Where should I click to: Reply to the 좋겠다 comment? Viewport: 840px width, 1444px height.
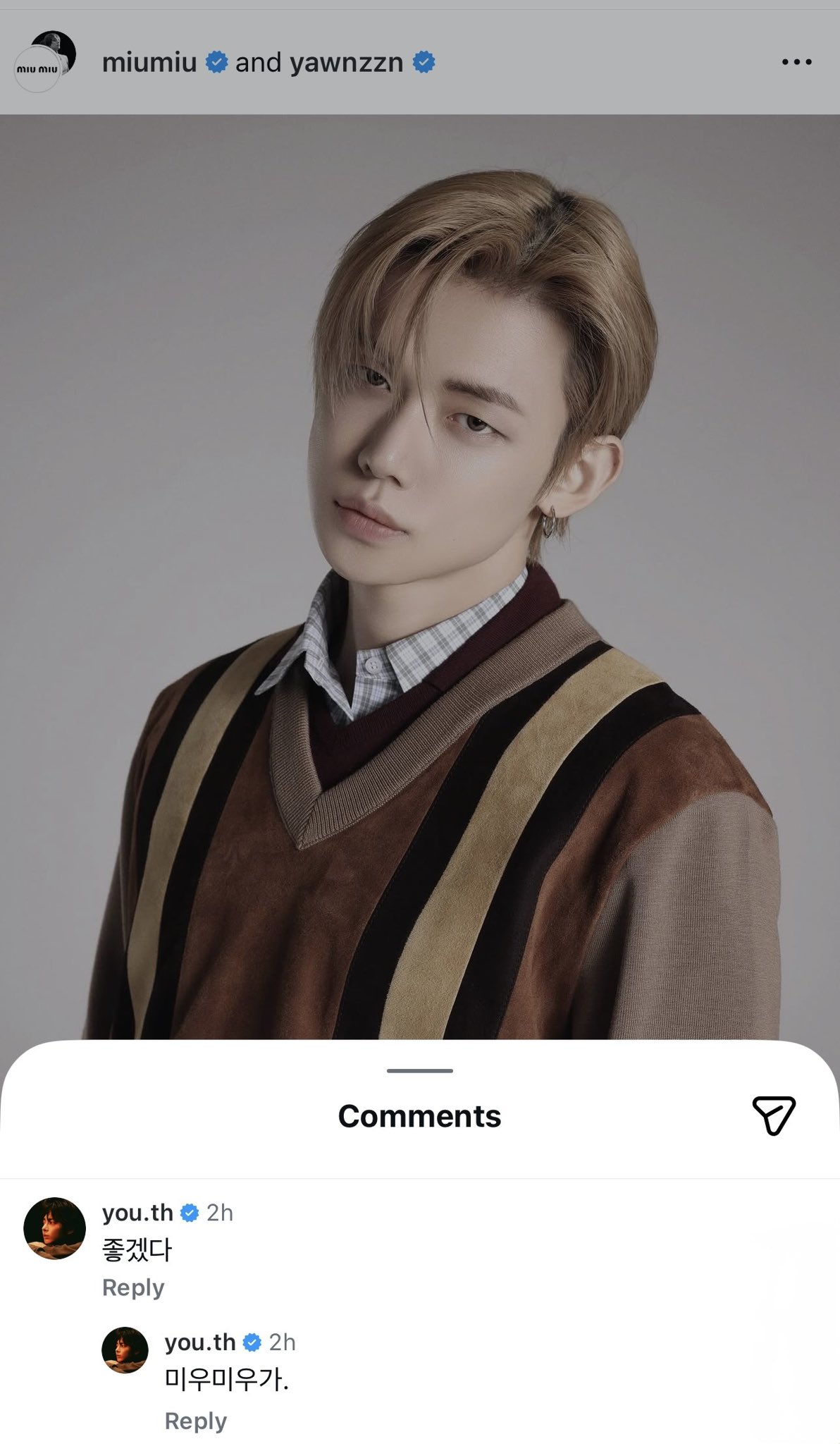point(133,1287)
